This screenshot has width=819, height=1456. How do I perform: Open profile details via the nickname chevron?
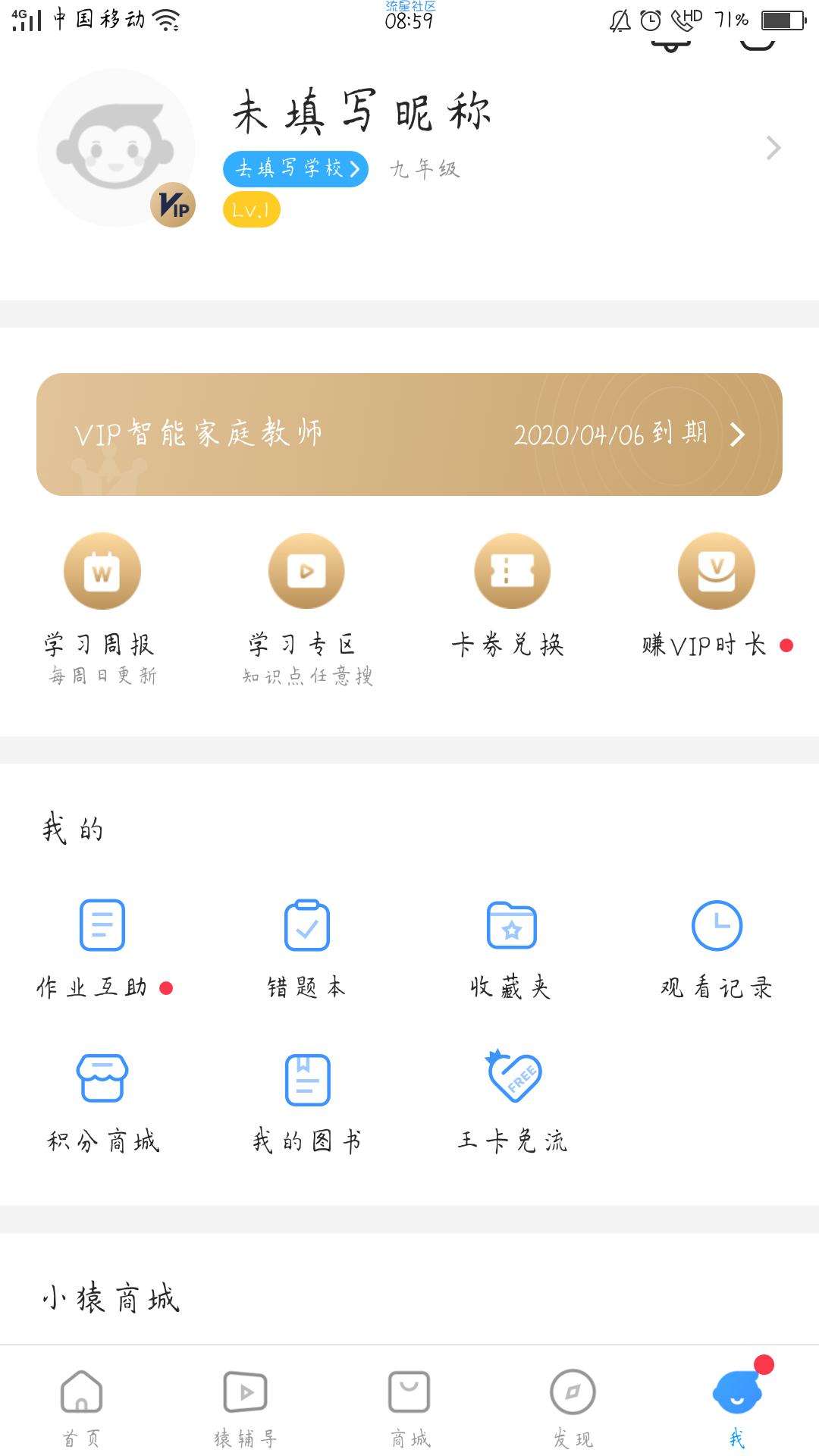(x=773, y=148)
